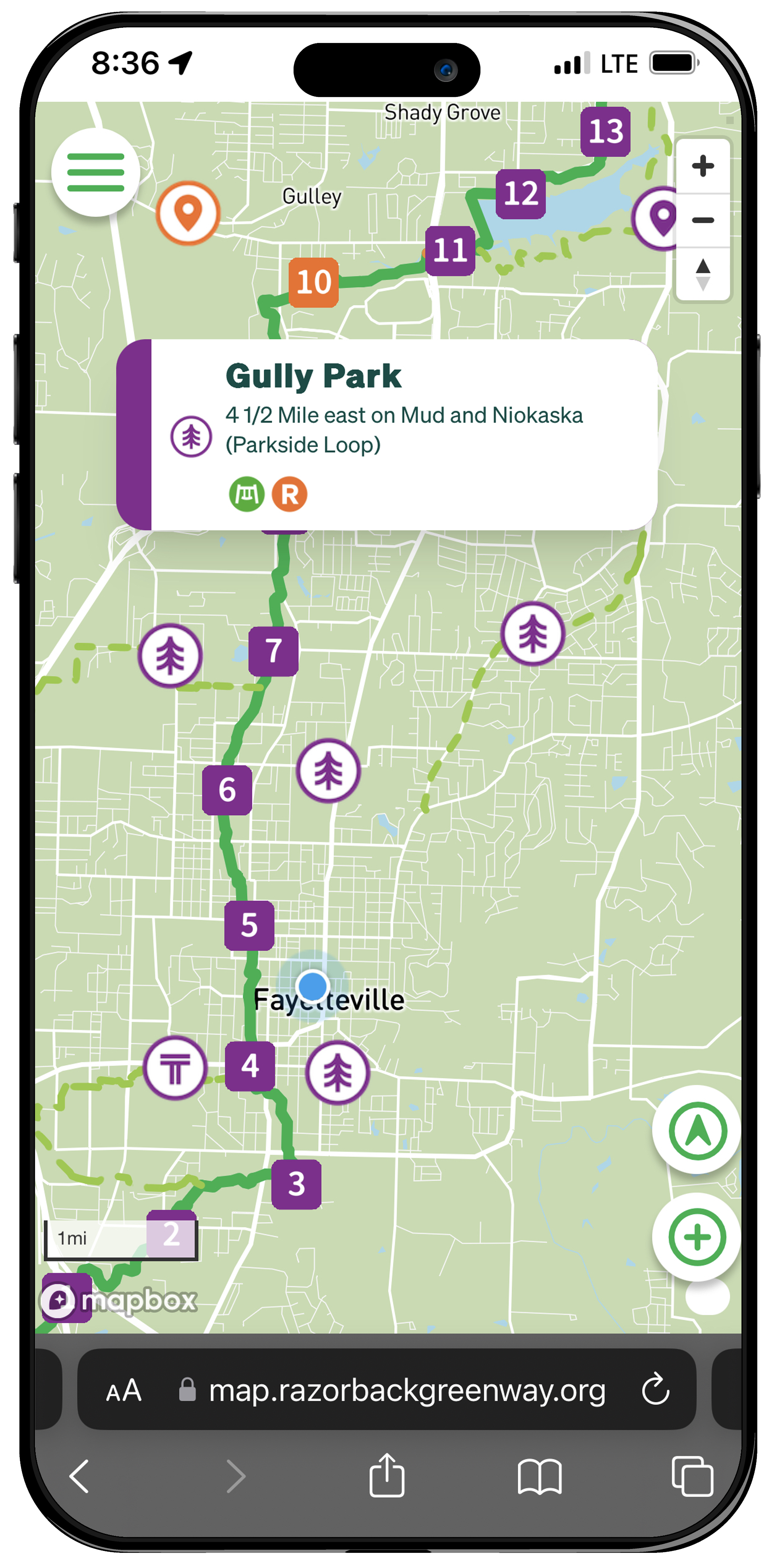Zoom out of the map

[x=702, y=220]
